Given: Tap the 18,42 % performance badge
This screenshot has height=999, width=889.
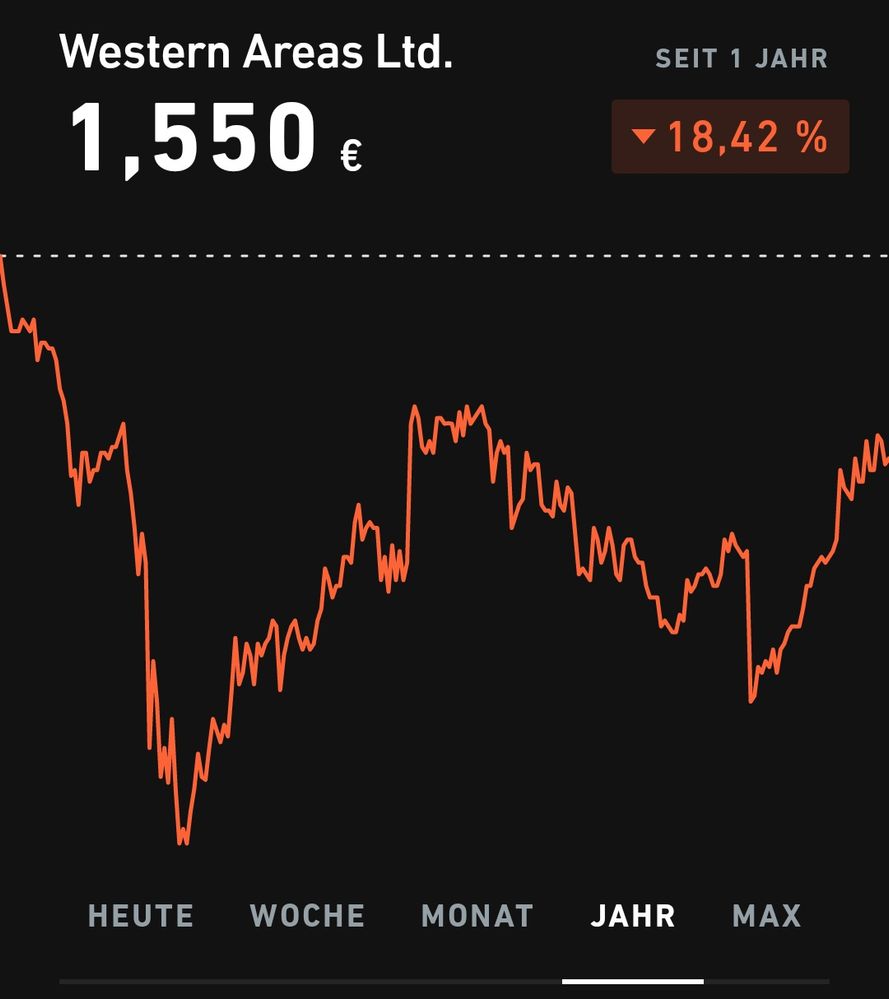Looking at the screenshot, I should [x=730, y=137].
